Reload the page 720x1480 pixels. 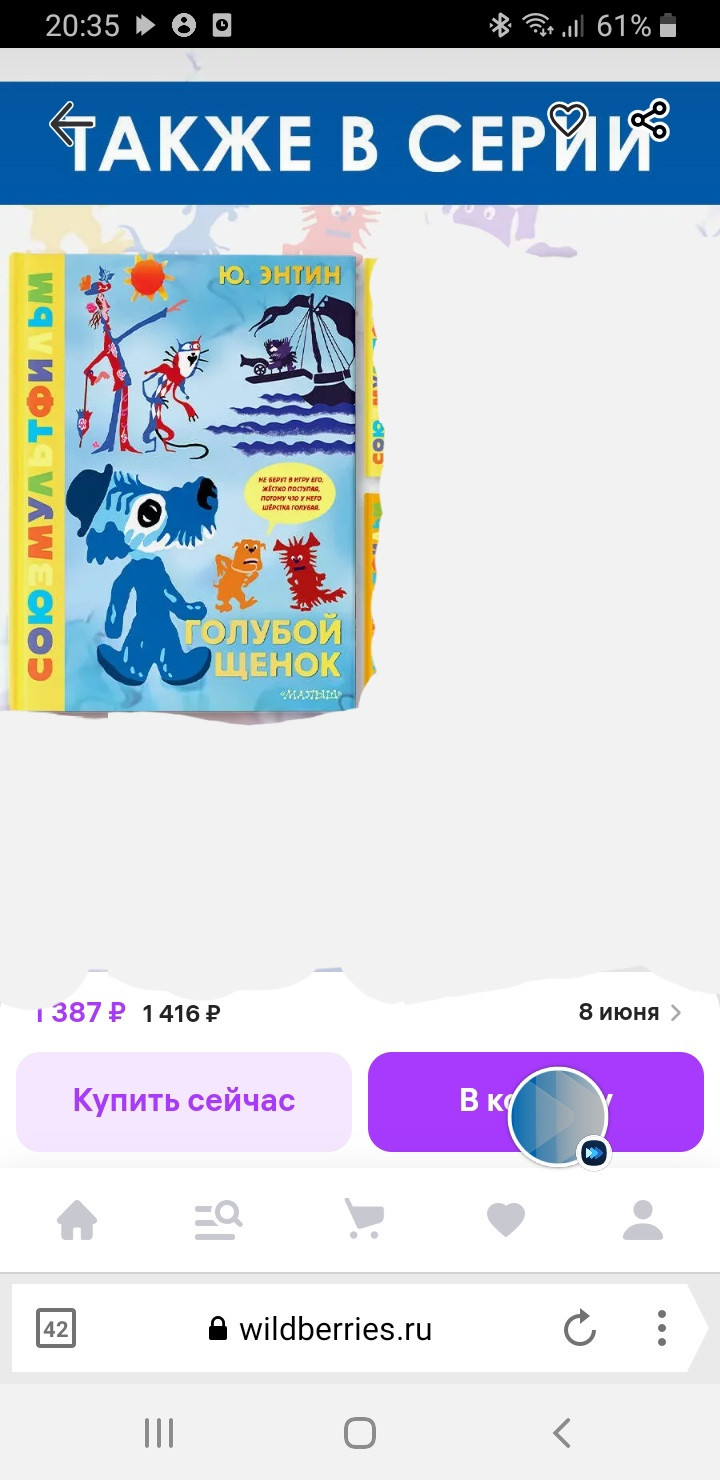click(x=579, y=1329)
